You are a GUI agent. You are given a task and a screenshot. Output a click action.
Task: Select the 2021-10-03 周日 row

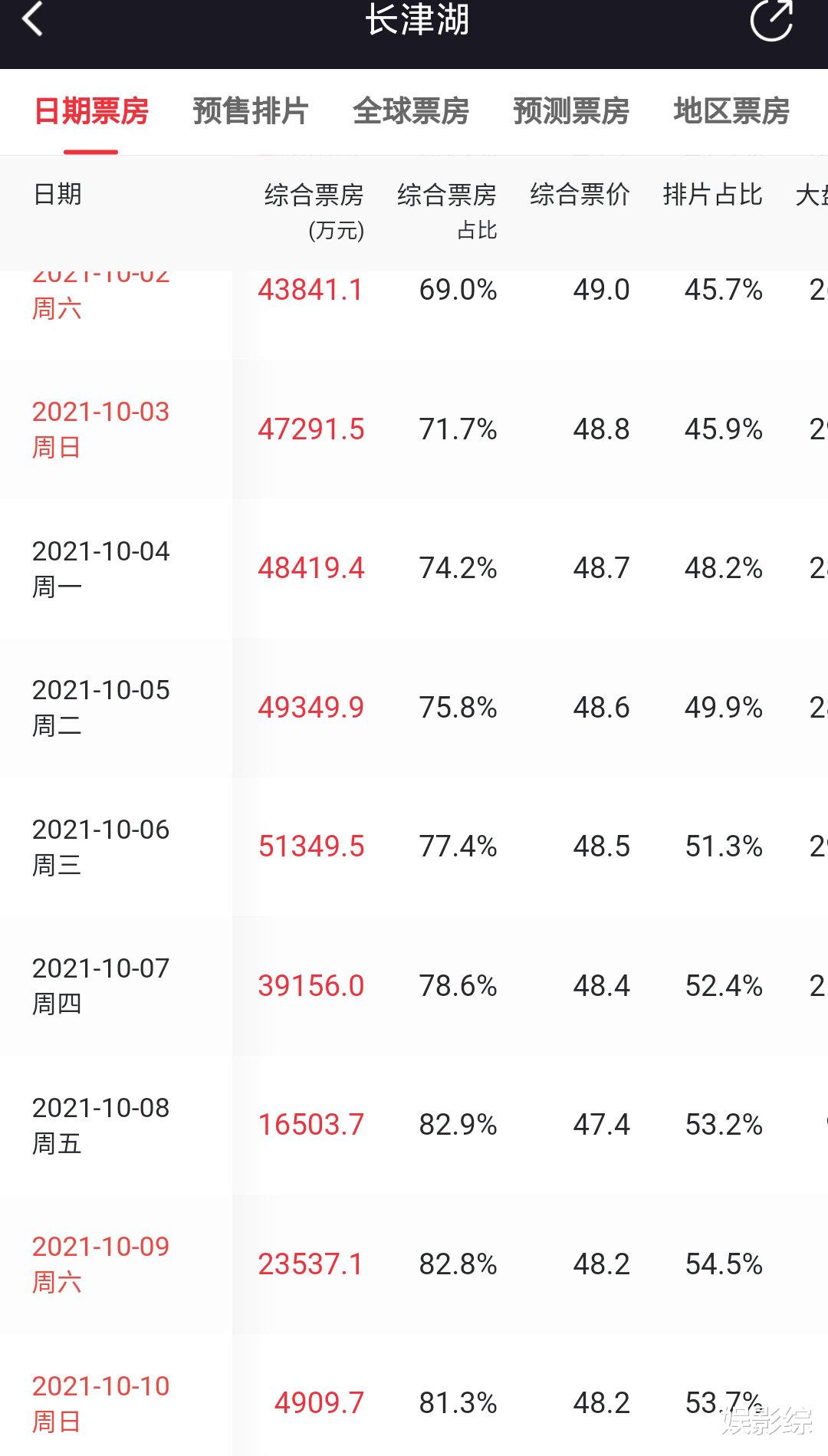102,429
